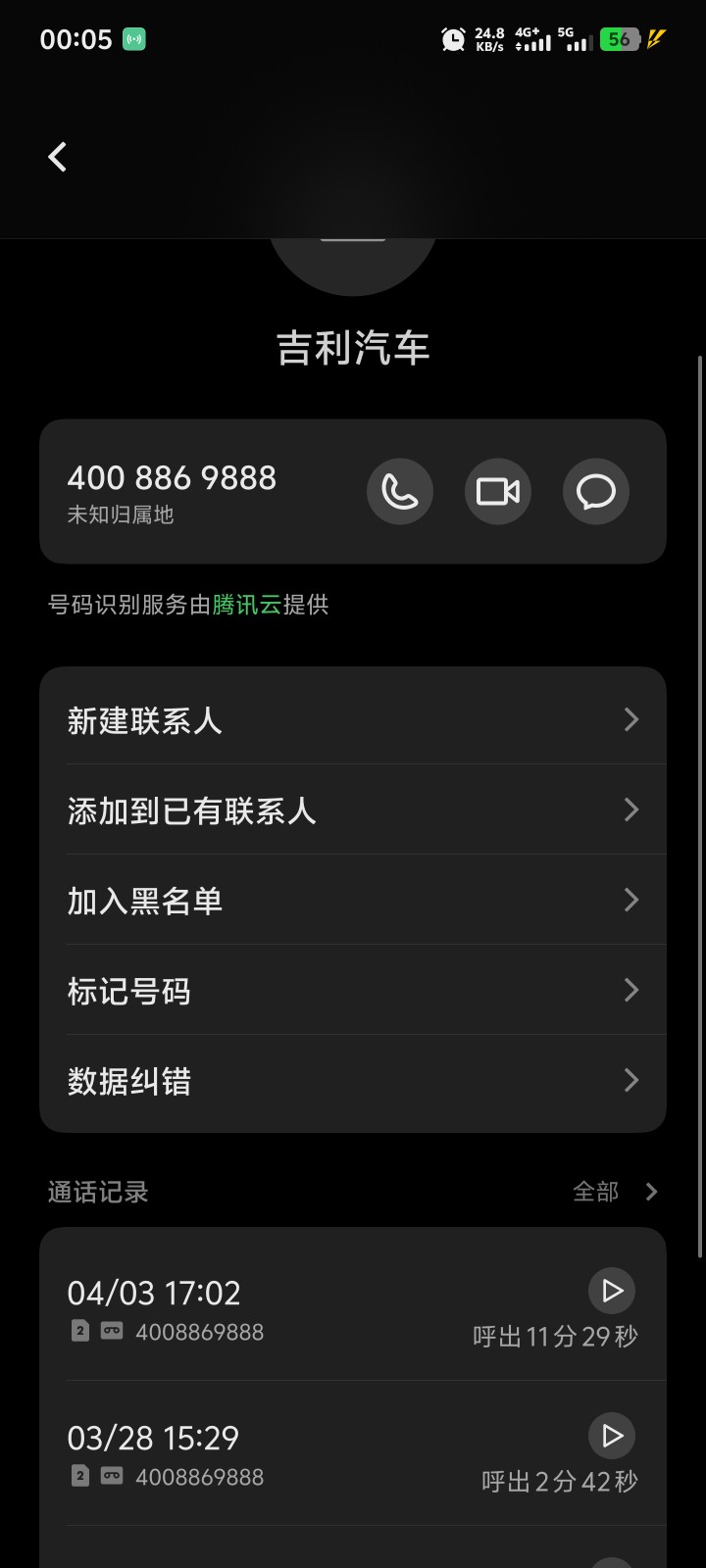Open the 腾讯云 link
Screen dimensions: 706x1568
point(247,605)
